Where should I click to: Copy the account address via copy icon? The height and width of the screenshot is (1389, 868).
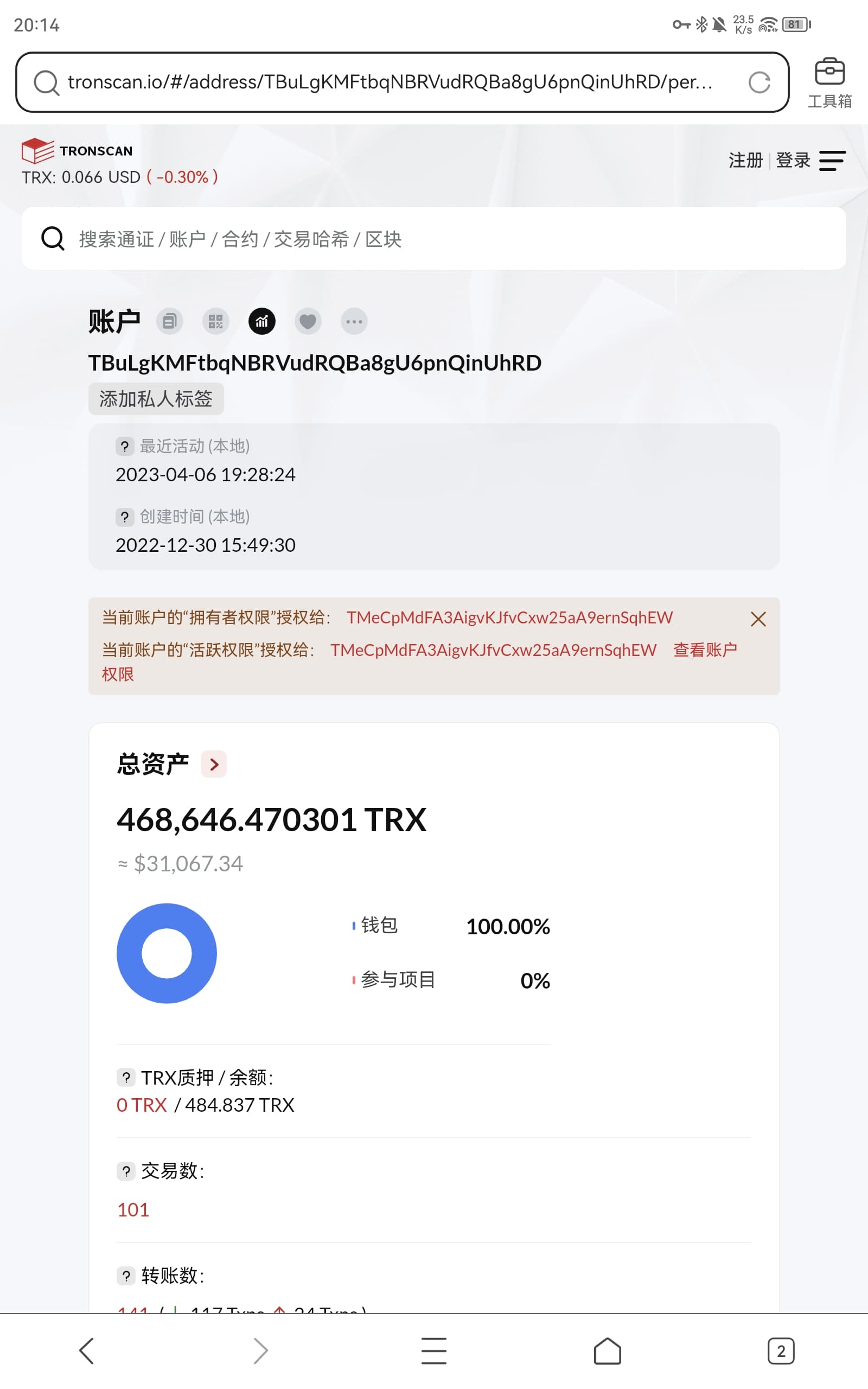(x=169, y=321)
